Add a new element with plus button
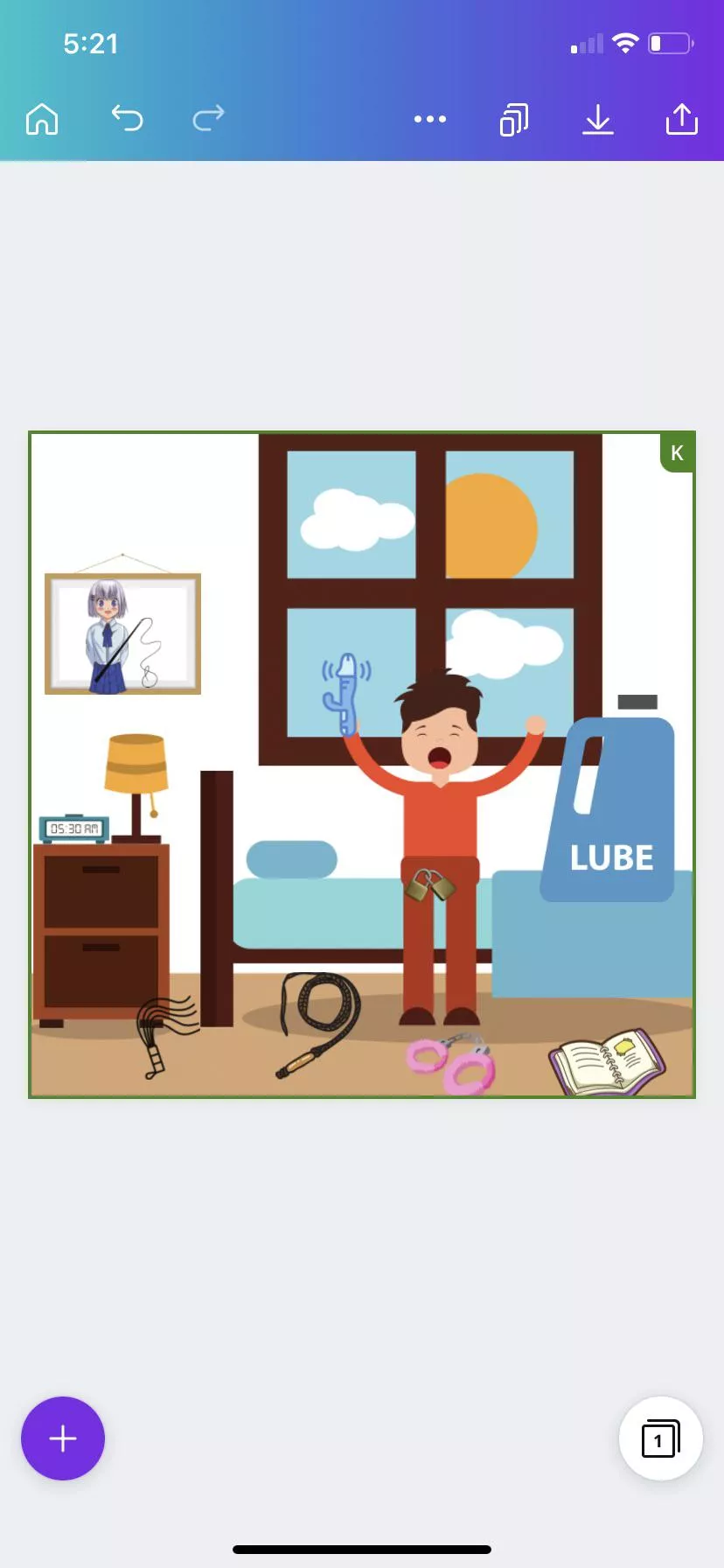 63,1438
